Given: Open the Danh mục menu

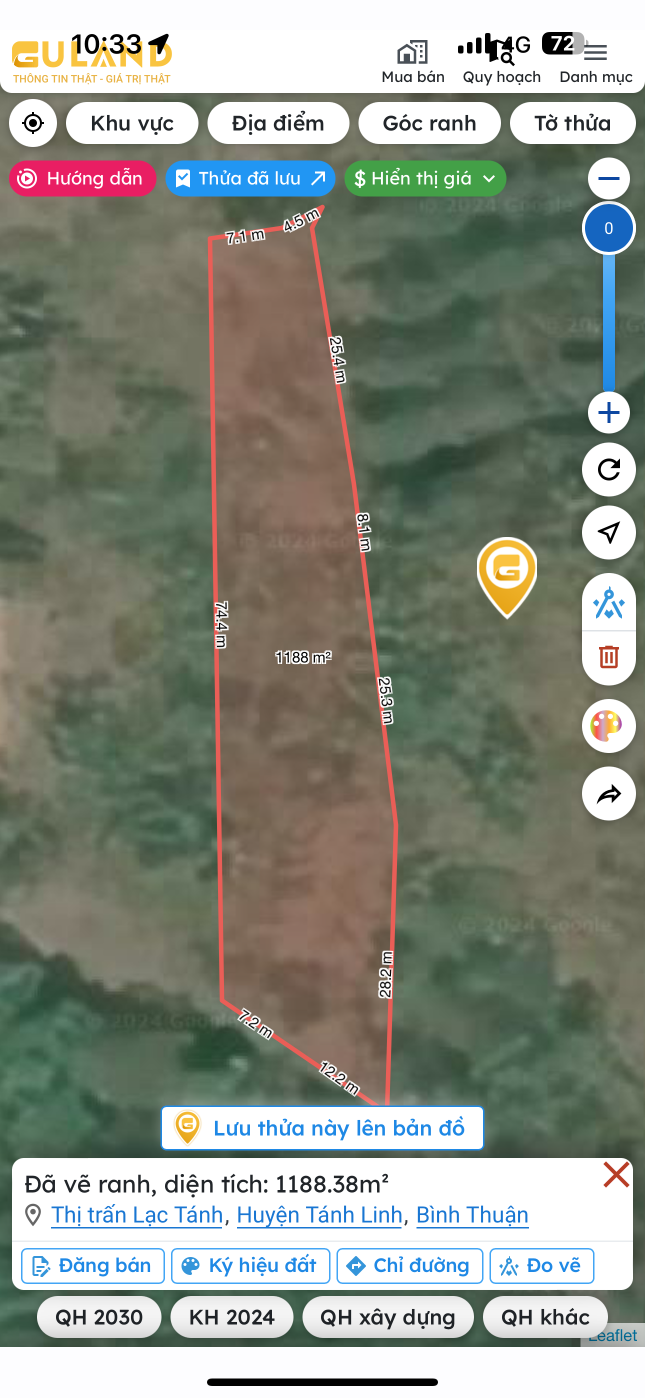Looking at the screenshot, I should pyautogui.click(x=595, y=62).
